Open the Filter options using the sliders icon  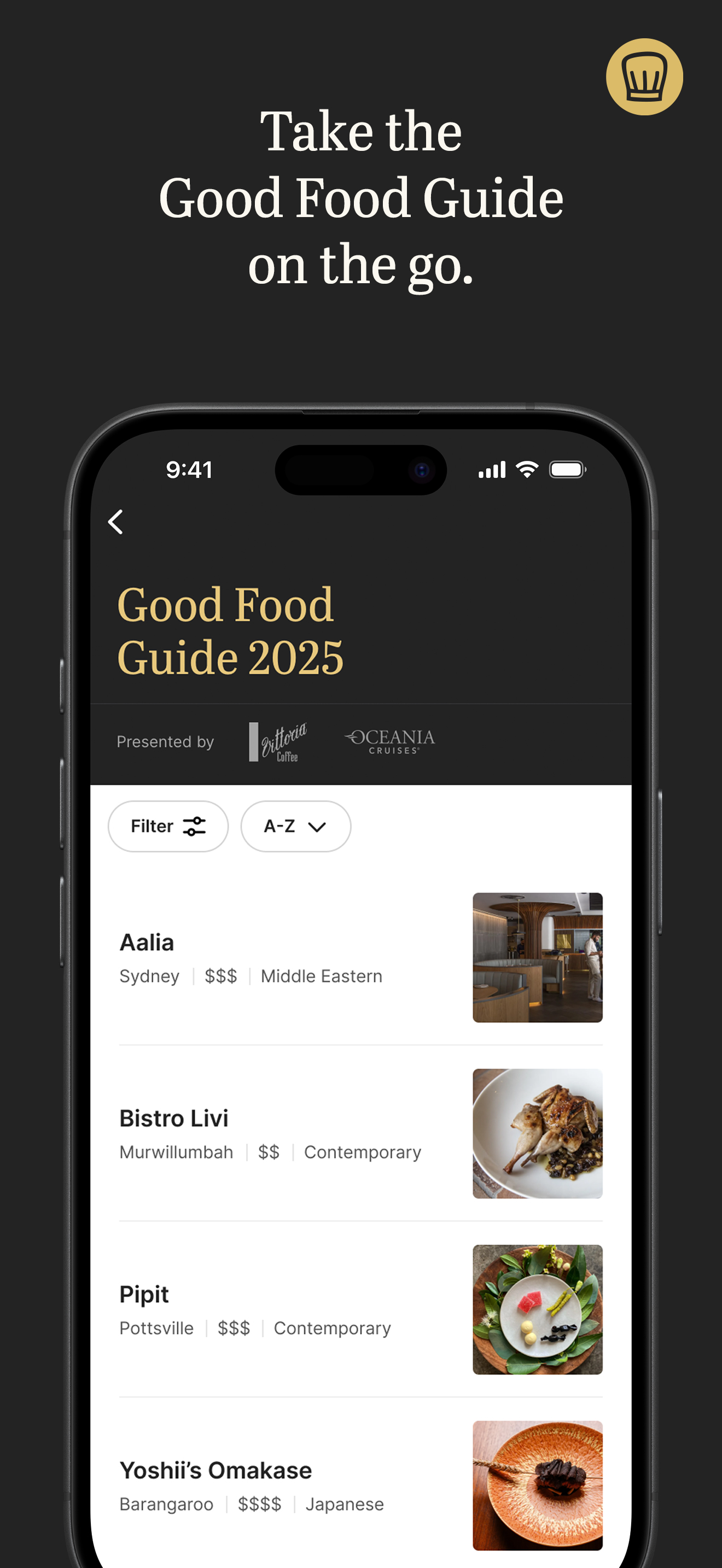[x=193, y=826]
